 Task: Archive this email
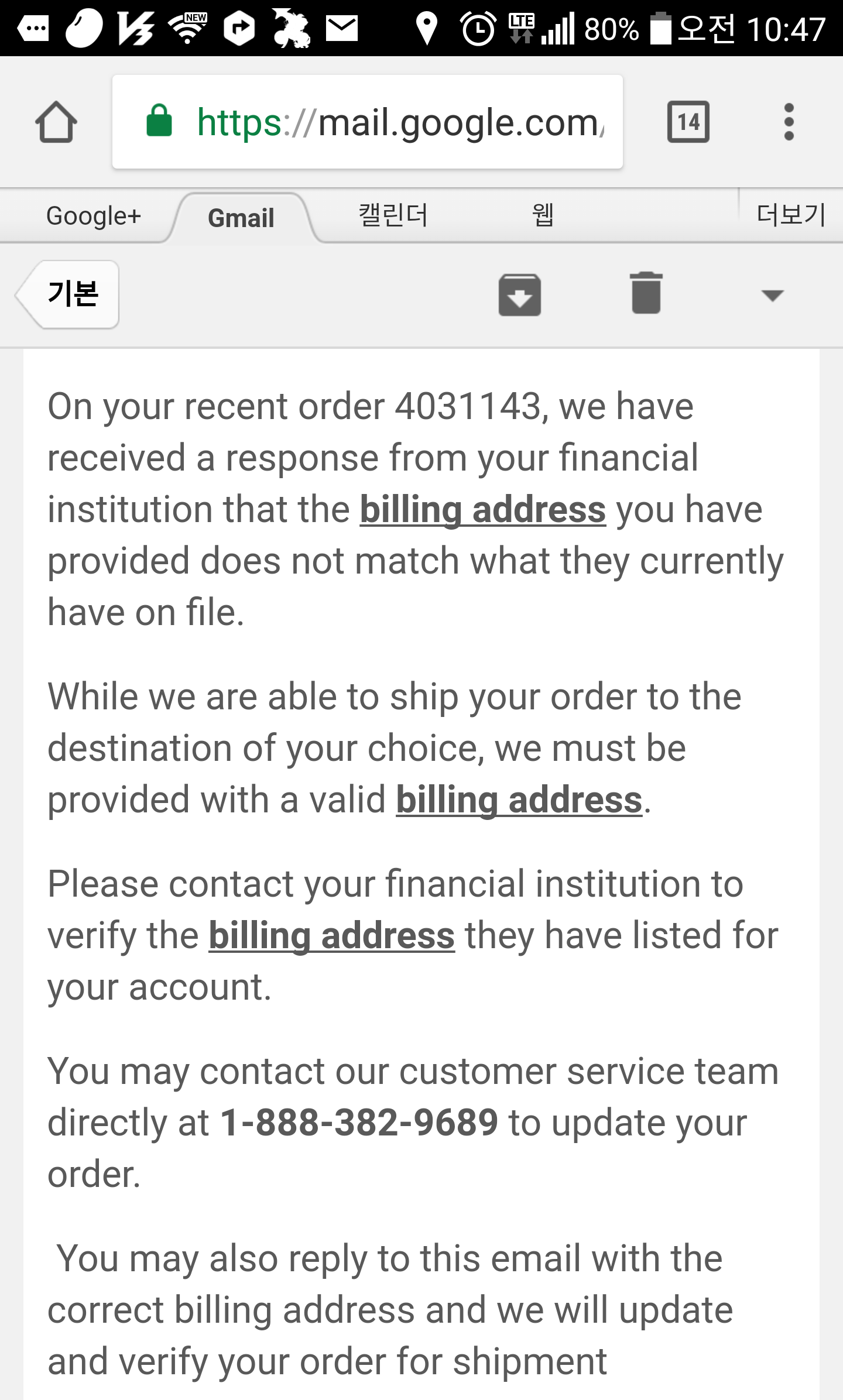point(519,294)
